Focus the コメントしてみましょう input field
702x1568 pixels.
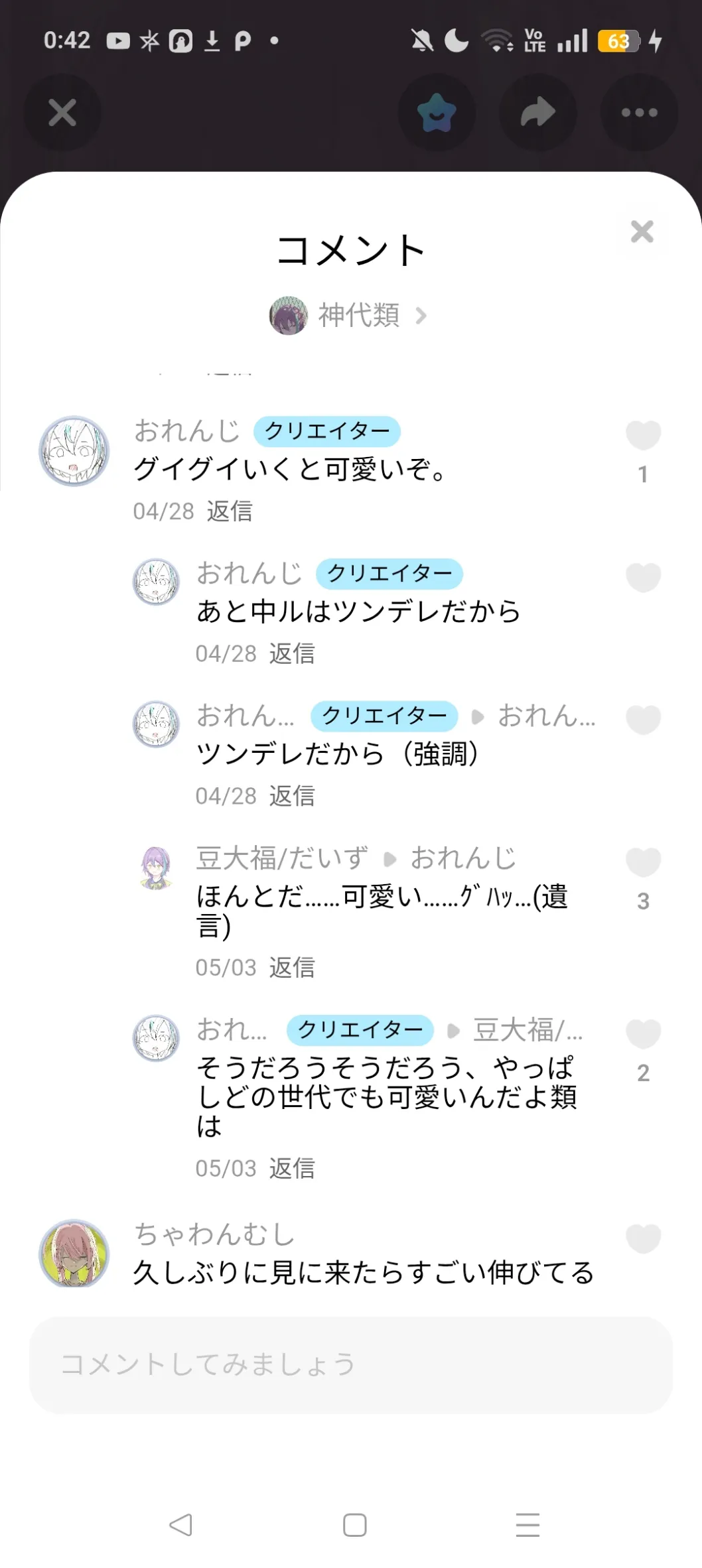pos(351,1365)
